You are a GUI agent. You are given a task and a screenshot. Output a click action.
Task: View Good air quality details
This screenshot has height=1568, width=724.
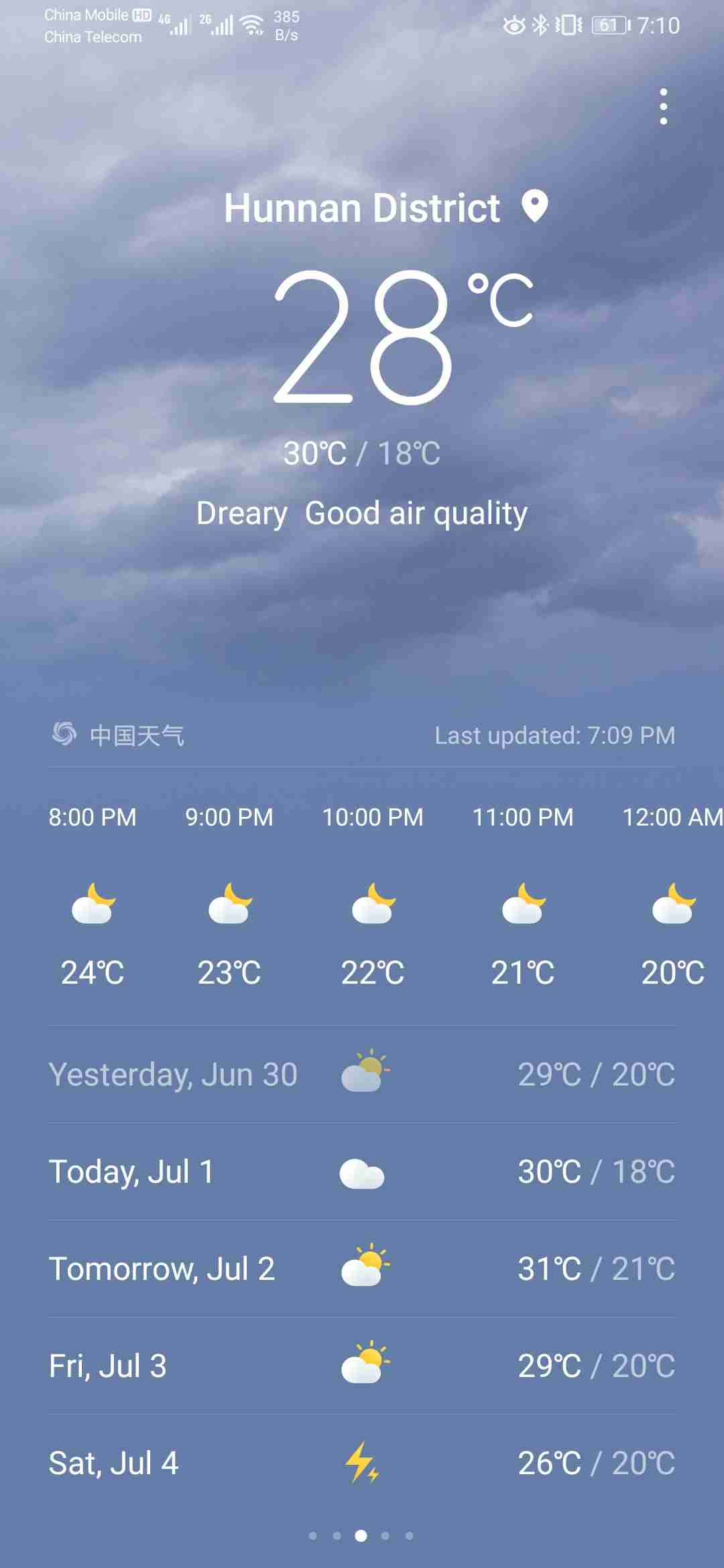tap(416, 513)
